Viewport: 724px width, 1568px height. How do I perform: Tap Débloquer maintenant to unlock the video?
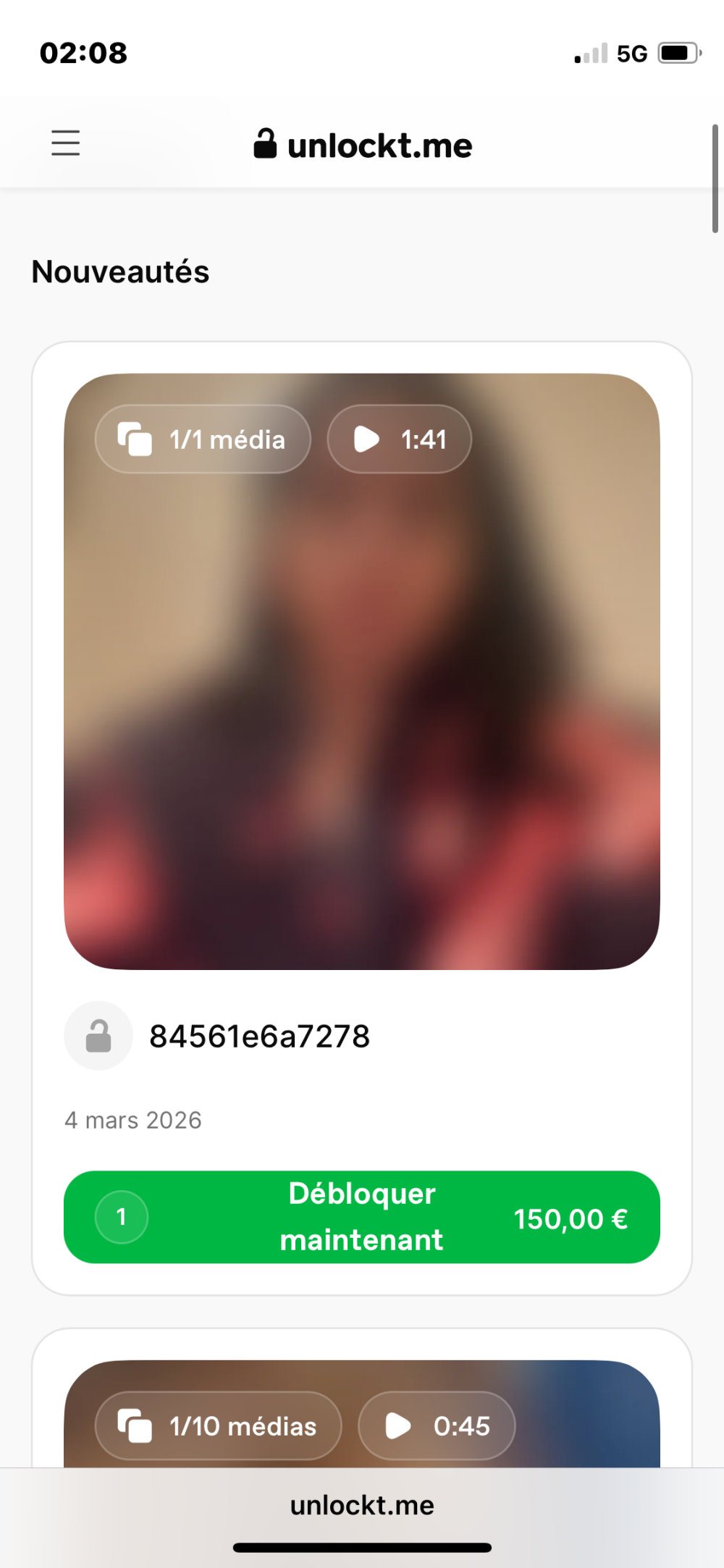pos(361,1216)
